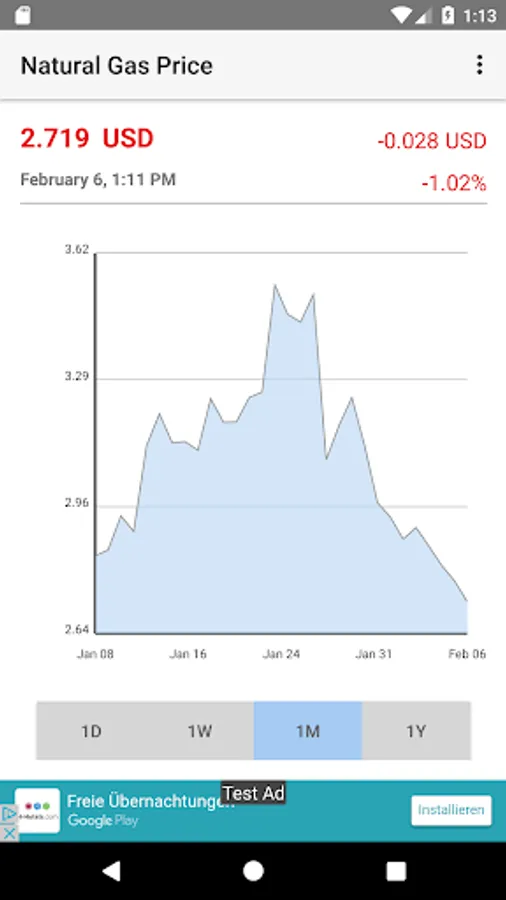Image resolution: width=506 pixels, height=900 pixels.
Task: Open the recent apps view
Action: point(396,871)
